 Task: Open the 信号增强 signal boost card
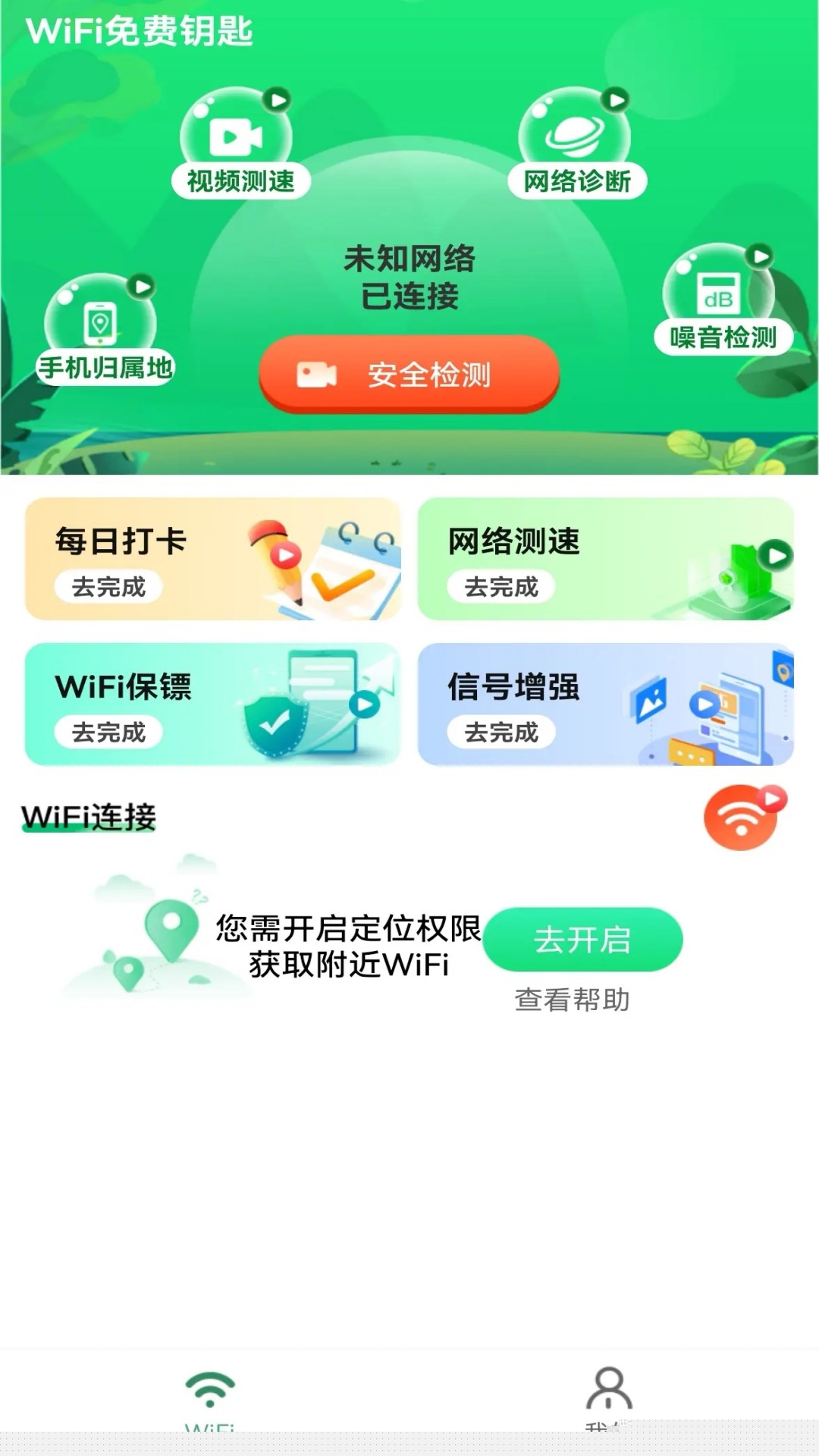pos(605,704)
